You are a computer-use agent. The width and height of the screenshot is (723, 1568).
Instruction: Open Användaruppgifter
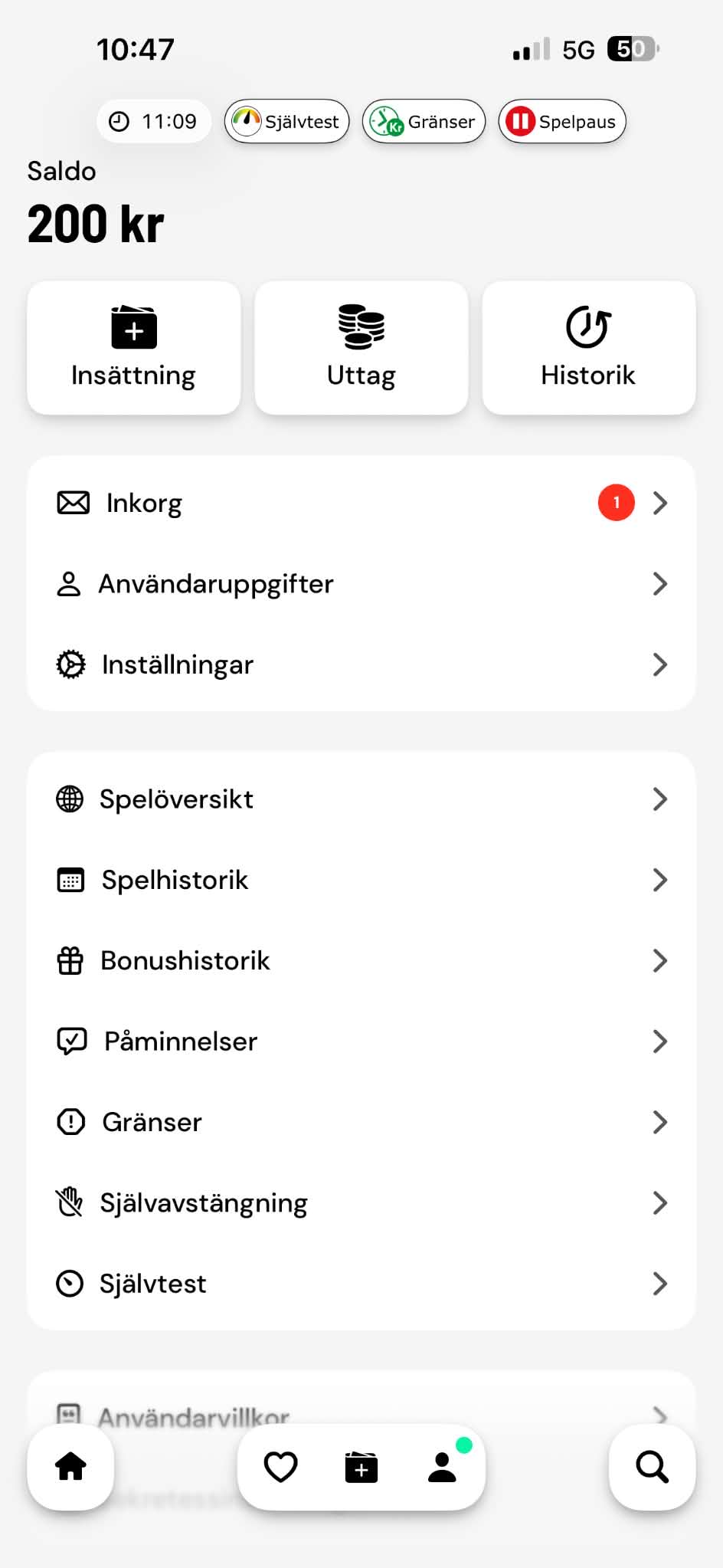tap(361, 584)
